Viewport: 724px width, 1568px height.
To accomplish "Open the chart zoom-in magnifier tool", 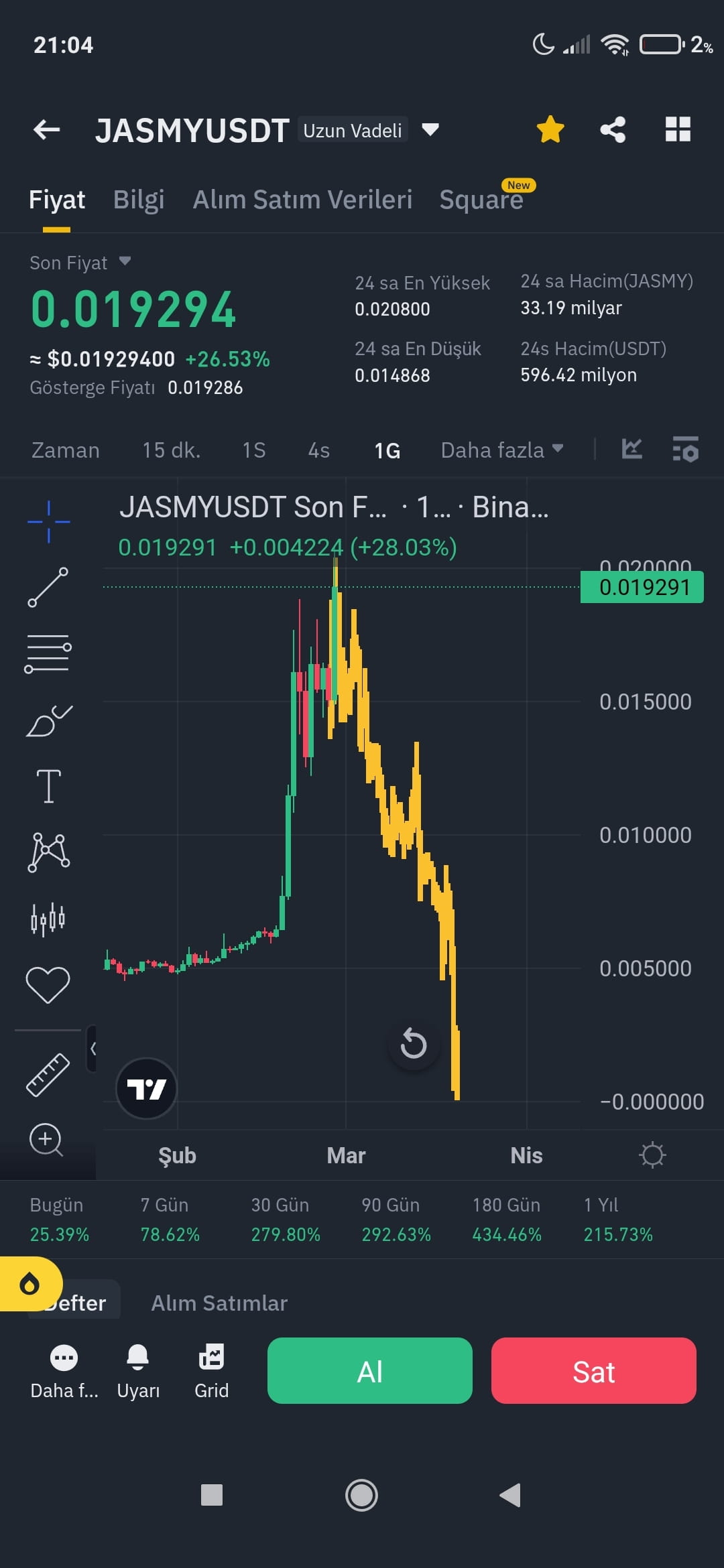I will tap(47, 1139).
